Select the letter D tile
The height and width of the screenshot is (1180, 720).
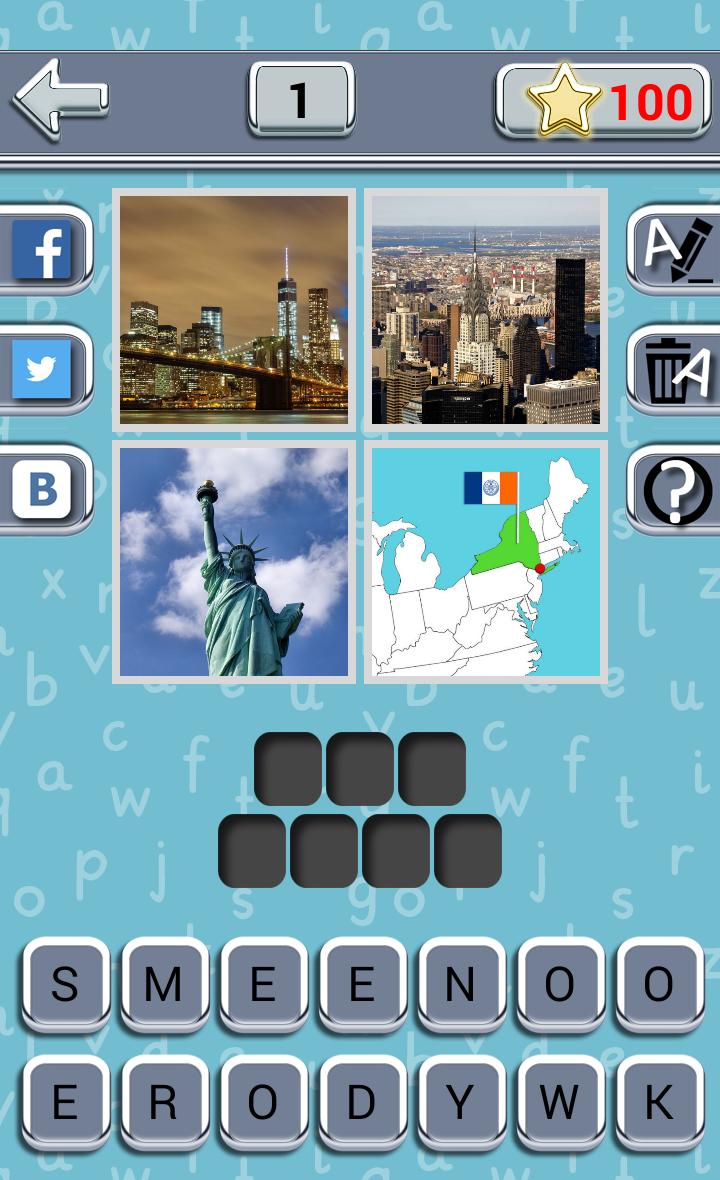click(x=360, y=1102)
